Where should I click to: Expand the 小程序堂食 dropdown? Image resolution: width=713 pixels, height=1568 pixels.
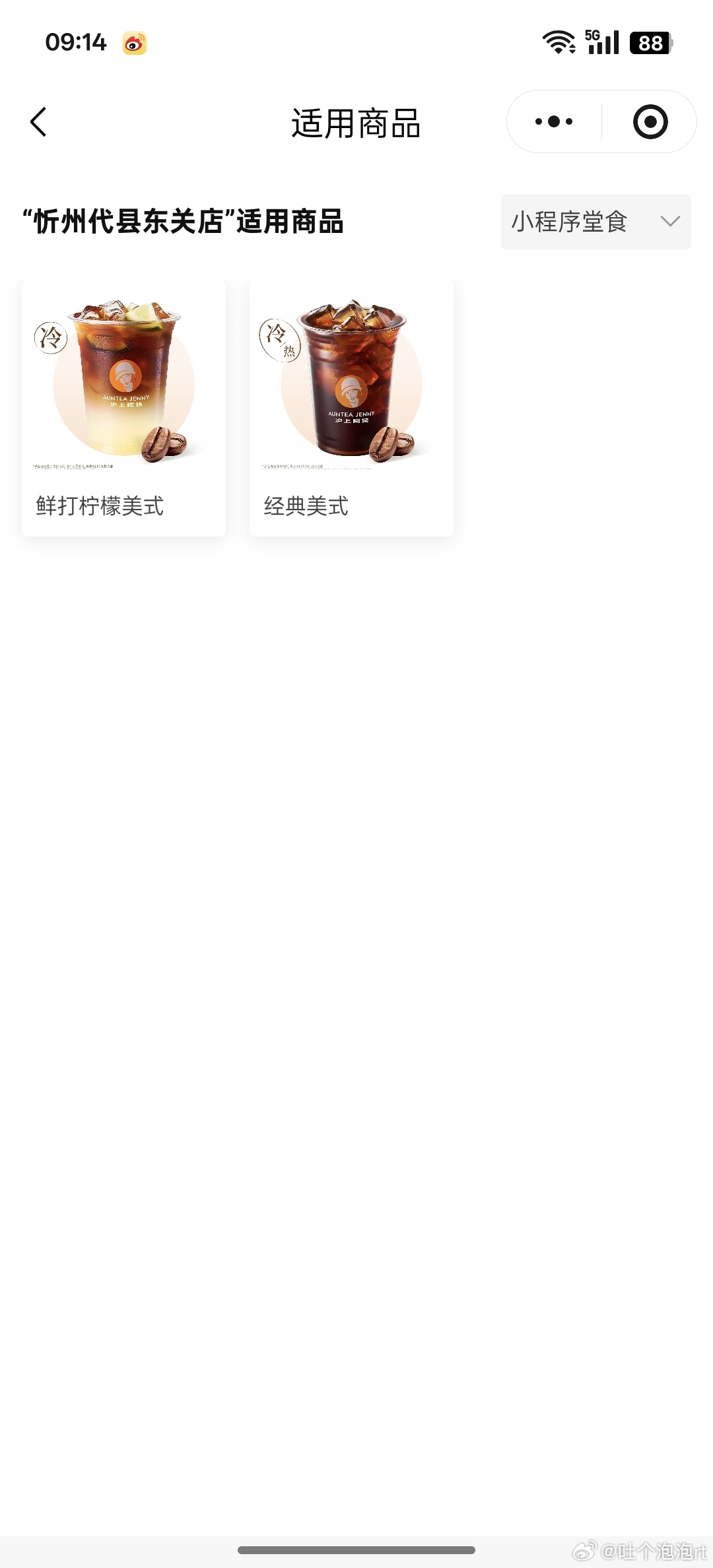pos(595,222)
